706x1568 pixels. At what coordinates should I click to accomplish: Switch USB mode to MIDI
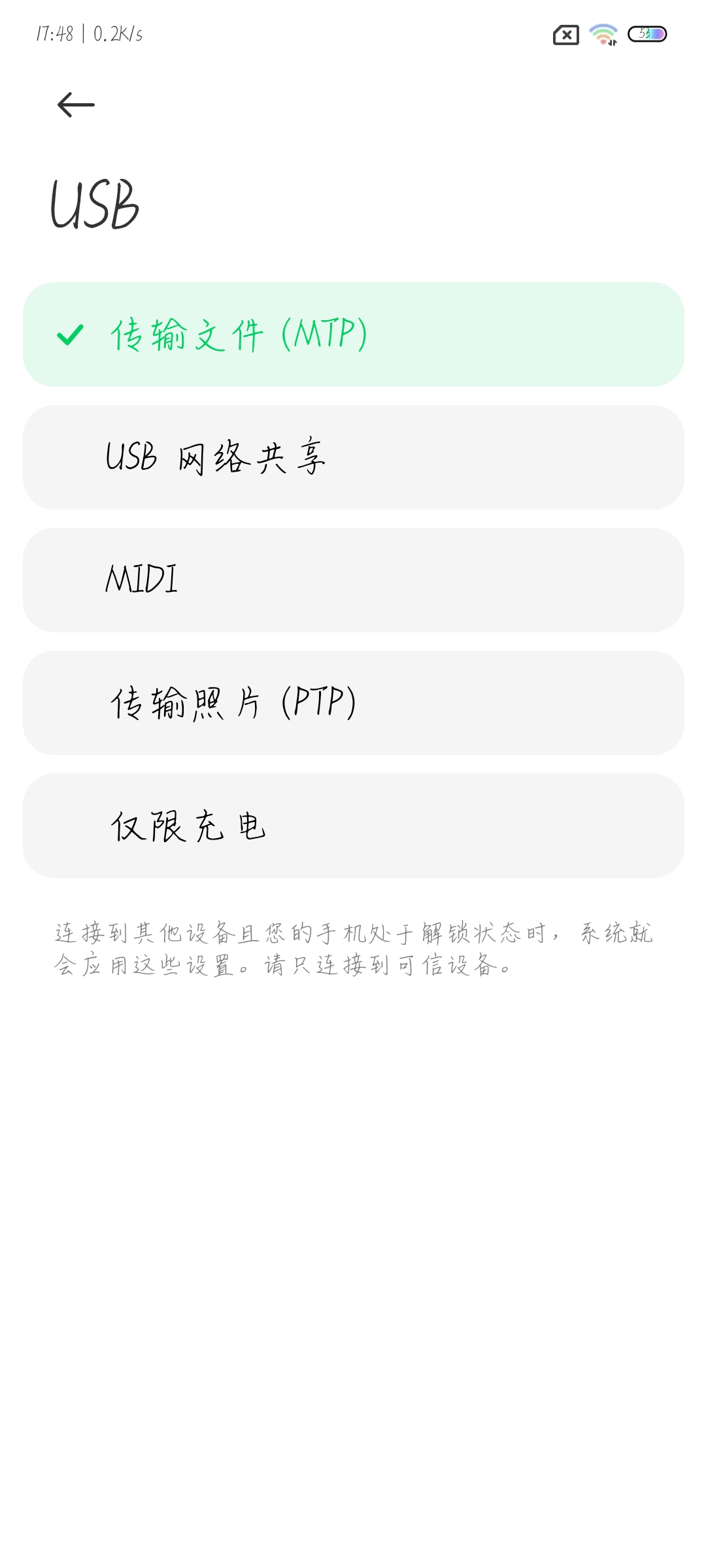click(354, 580)
